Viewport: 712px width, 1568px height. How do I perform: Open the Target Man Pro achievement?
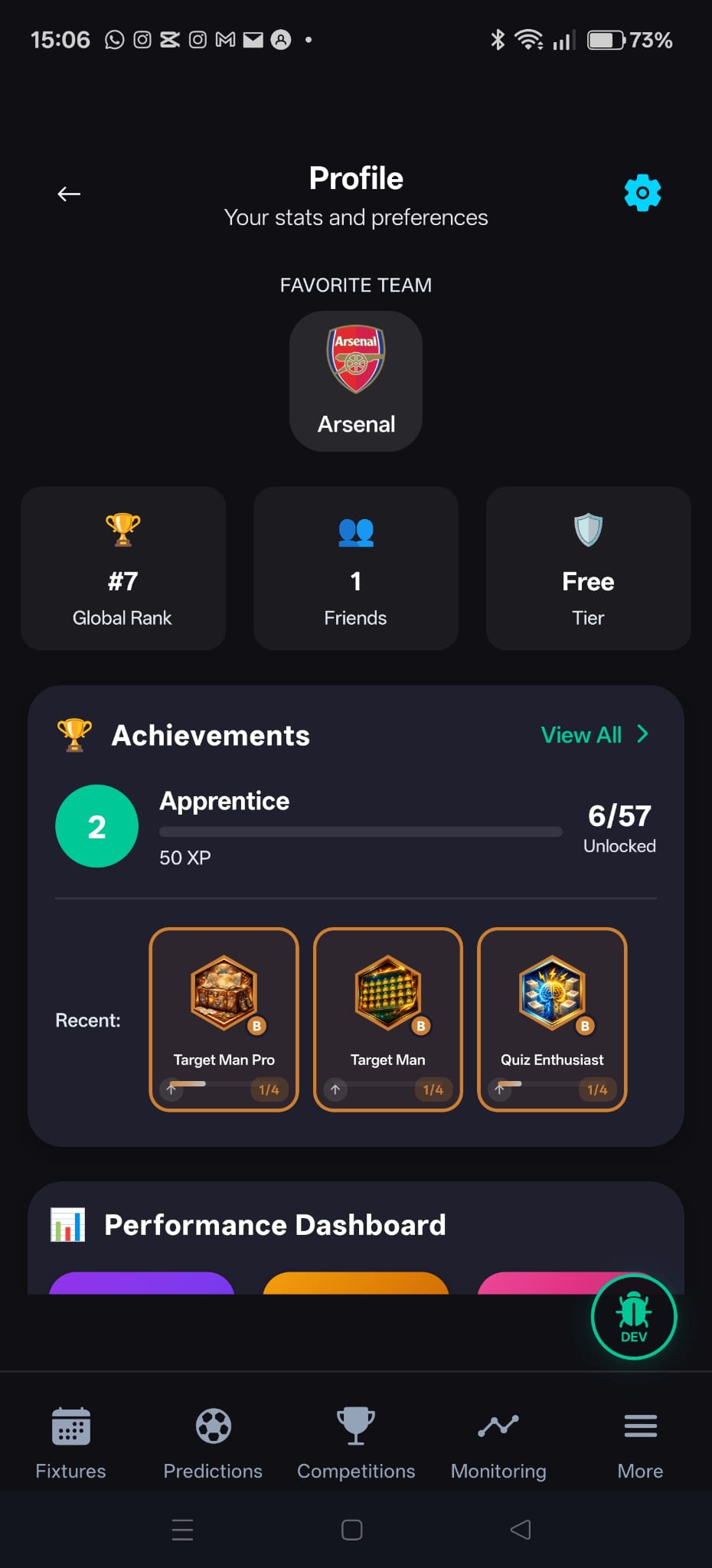pyautogui.click(x=224, y=1019)
